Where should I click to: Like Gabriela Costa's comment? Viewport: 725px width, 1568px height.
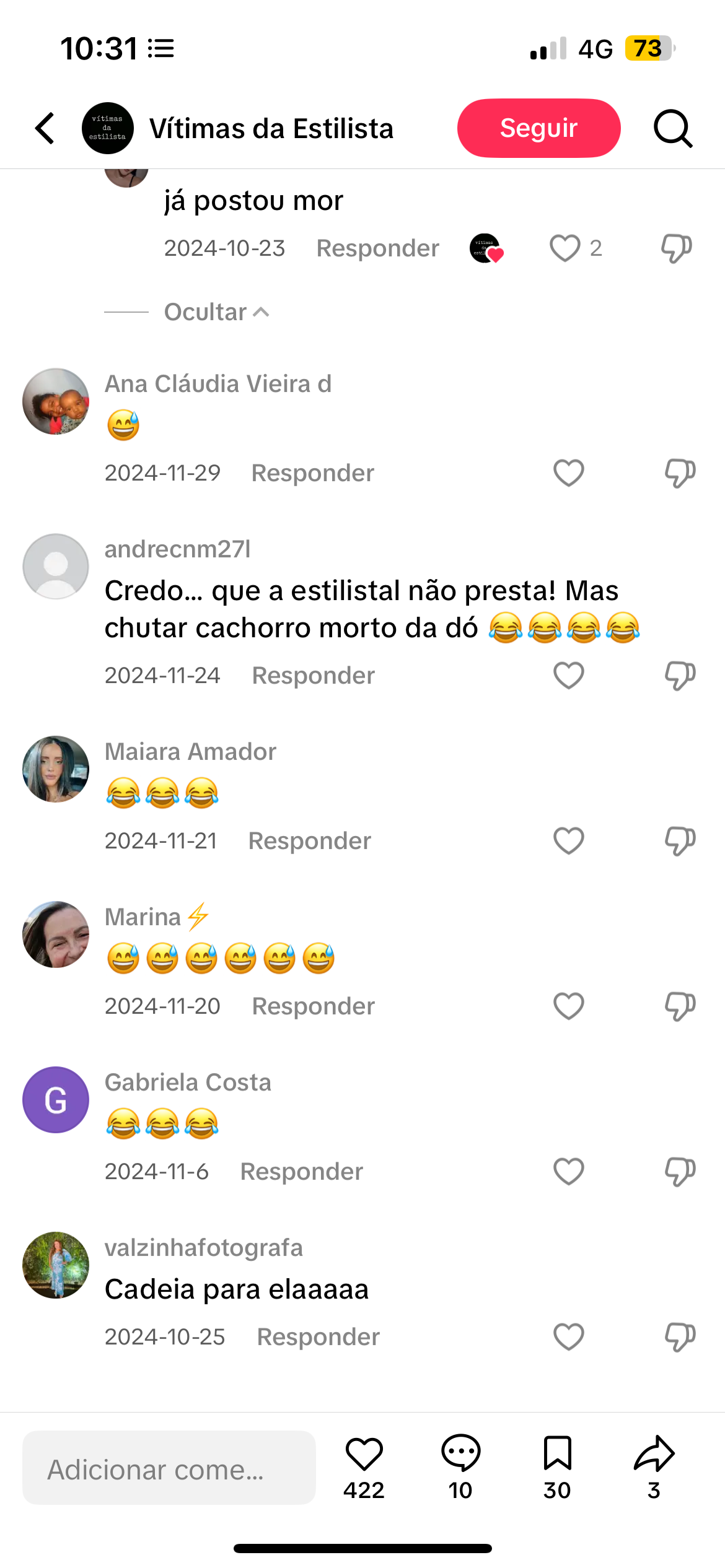(x=568, y=1172)
